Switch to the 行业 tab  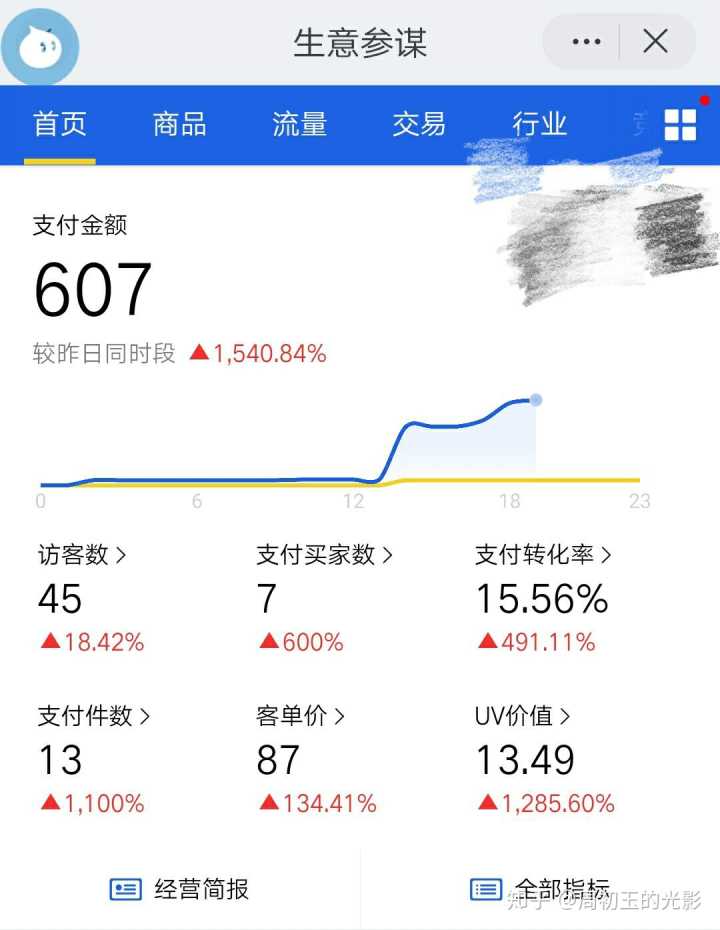click(539, 124)
